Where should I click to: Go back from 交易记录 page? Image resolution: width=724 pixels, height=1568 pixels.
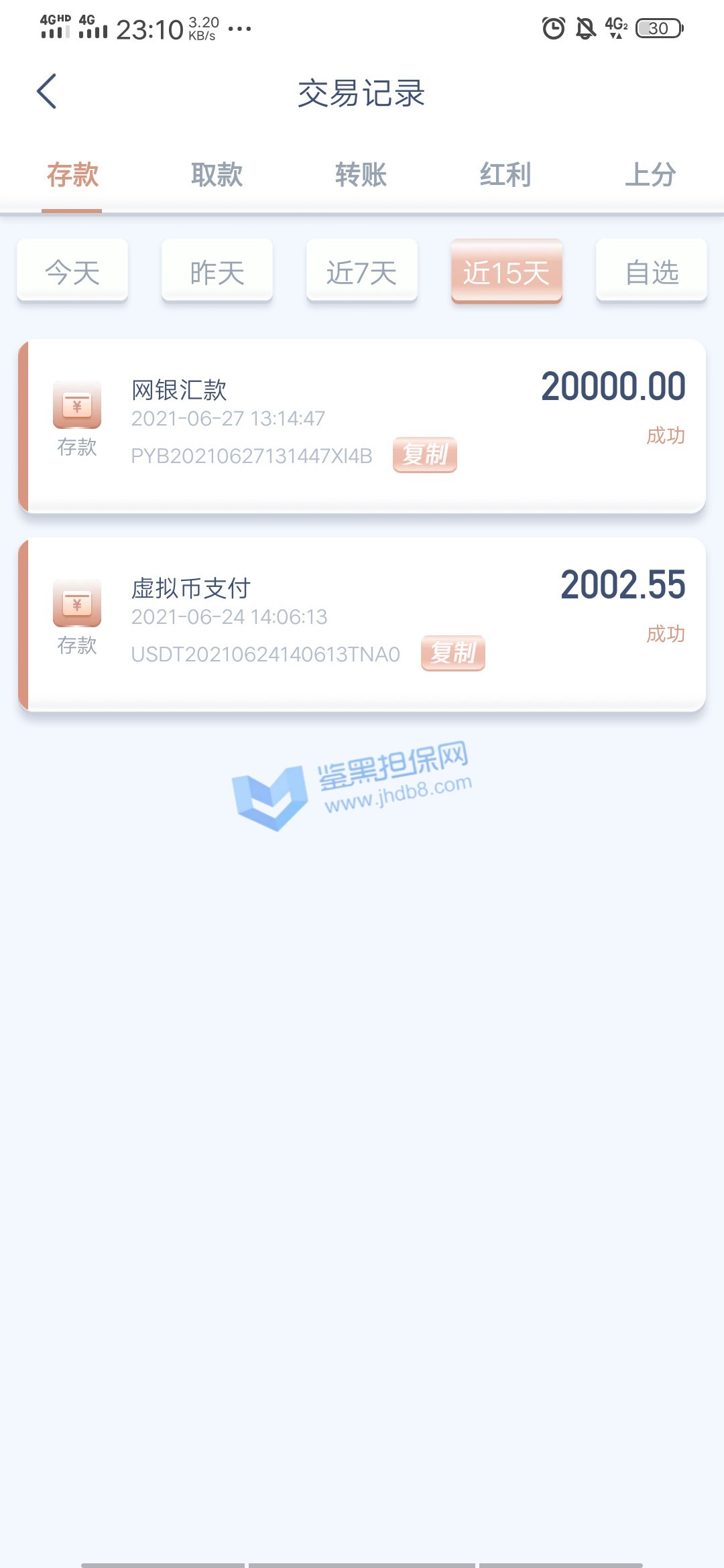point(46,92)
